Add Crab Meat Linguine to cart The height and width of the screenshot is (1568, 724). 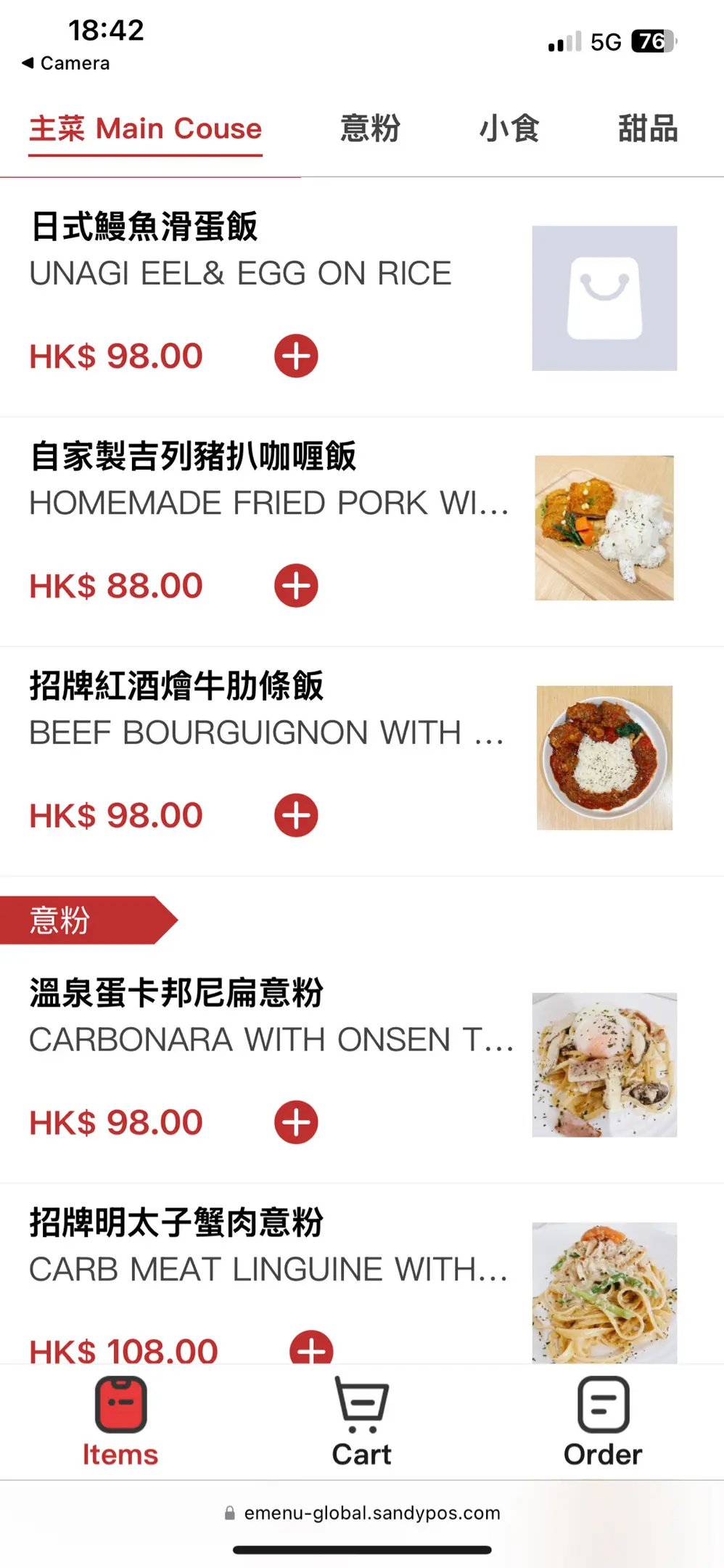311,1347
